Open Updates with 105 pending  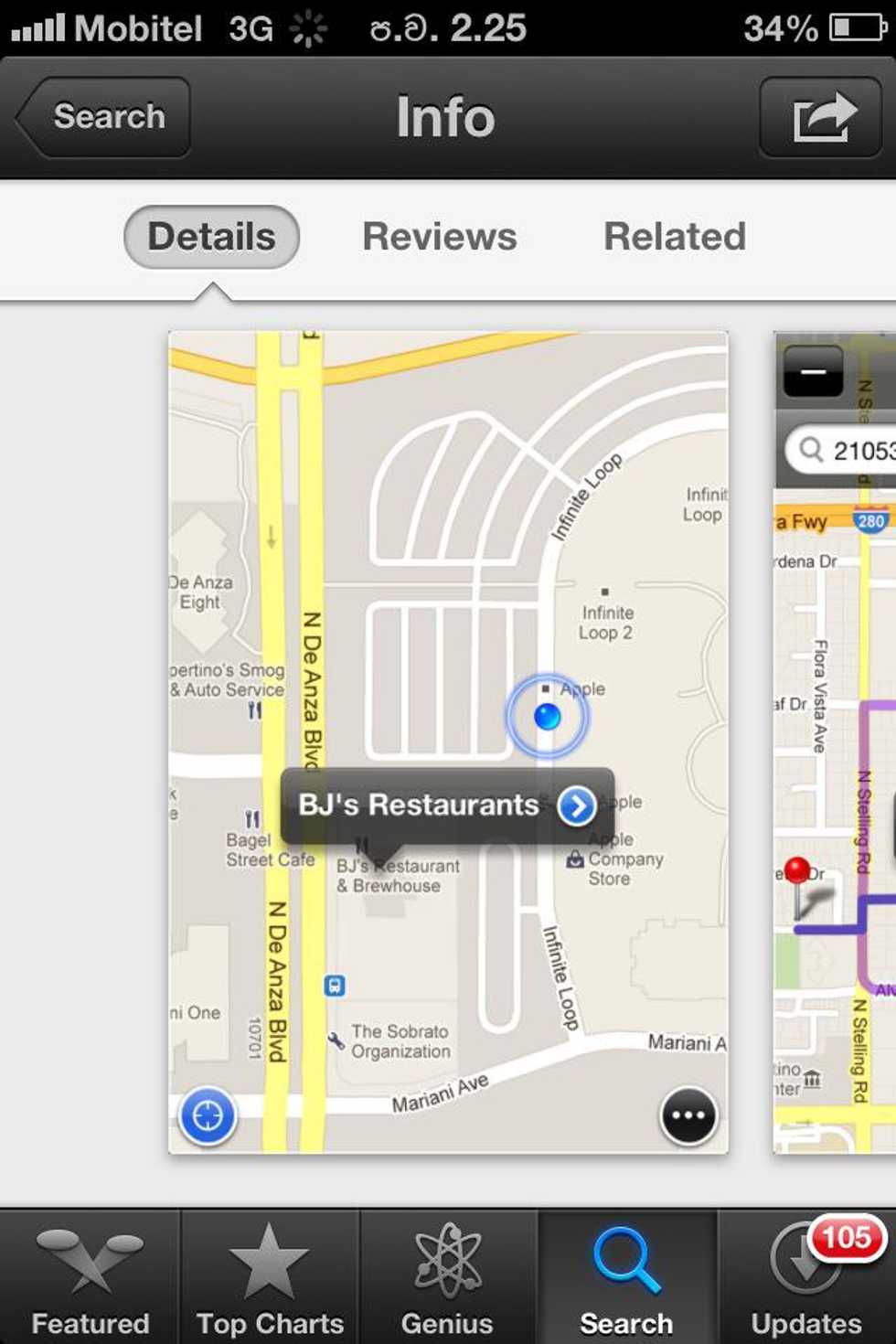(x=806, y=1278)
